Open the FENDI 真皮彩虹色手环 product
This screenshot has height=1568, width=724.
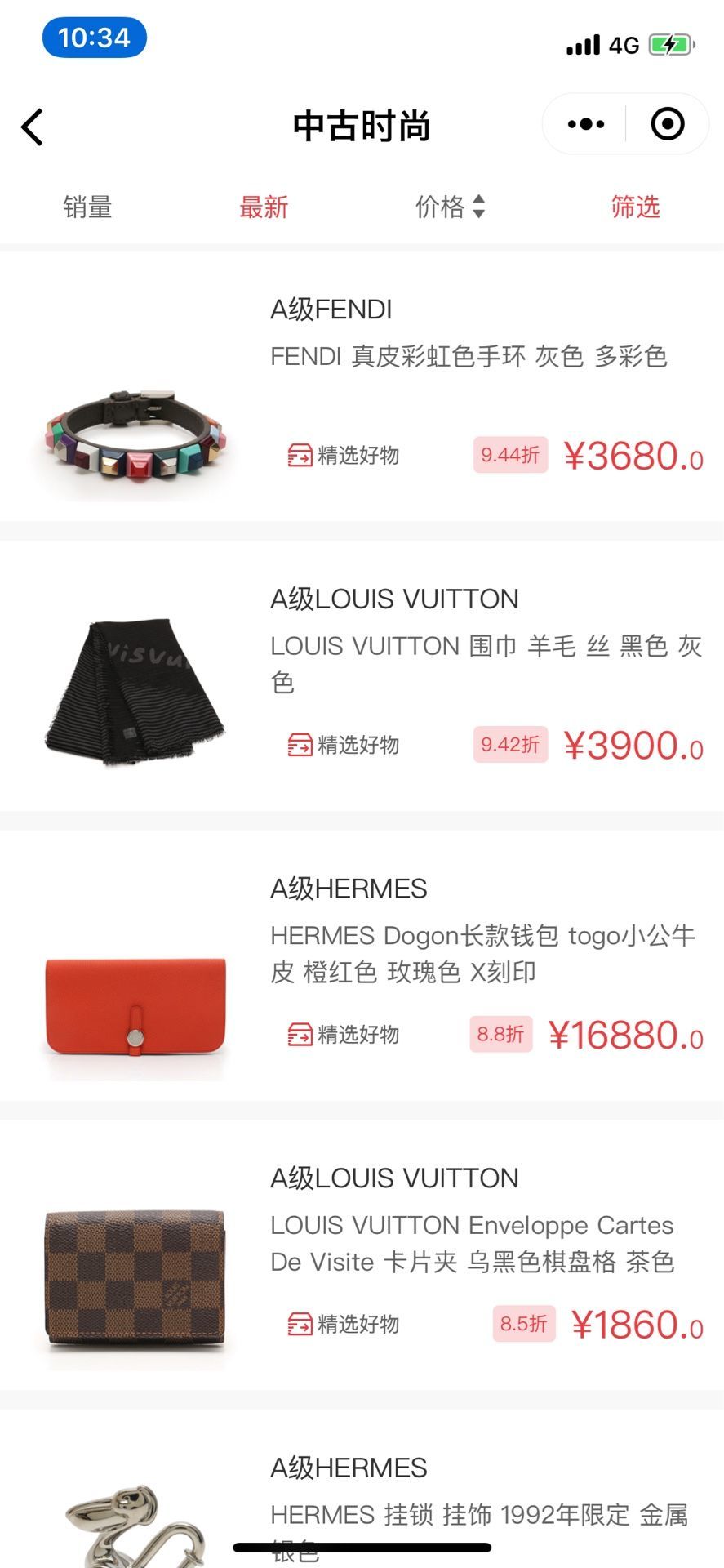coord(469,357)
